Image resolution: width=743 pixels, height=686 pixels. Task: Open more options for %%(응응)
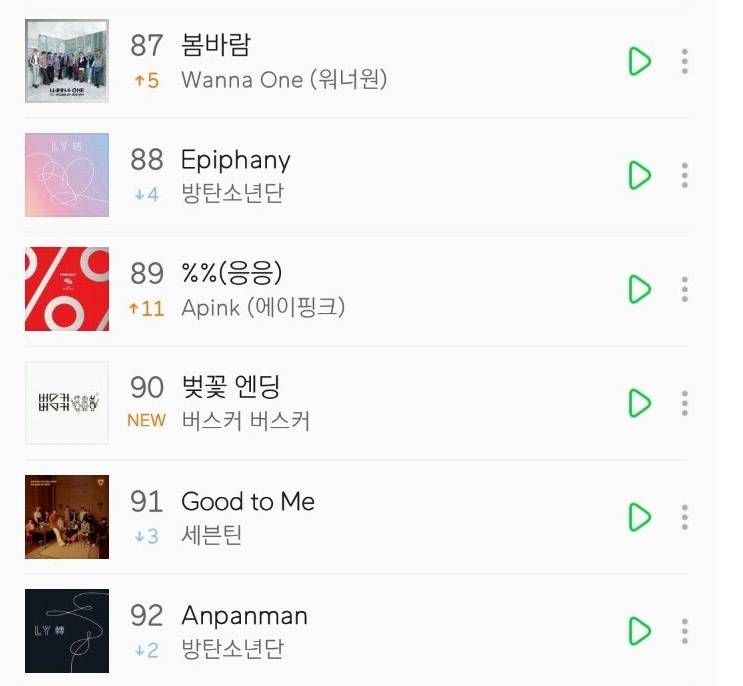(685, 289)
